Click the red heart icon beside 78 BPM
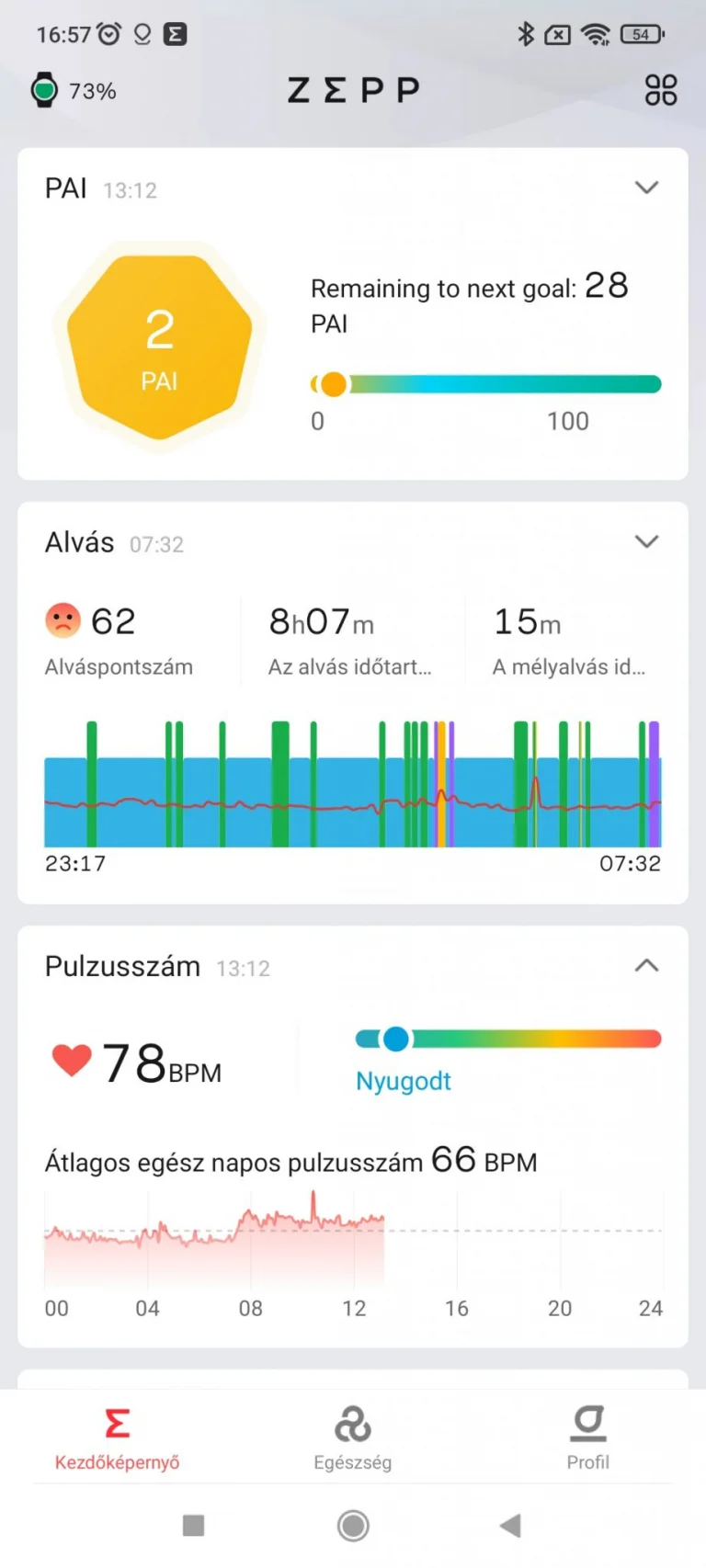This screenshot has height=1568, width=706. click(74, 1062)
